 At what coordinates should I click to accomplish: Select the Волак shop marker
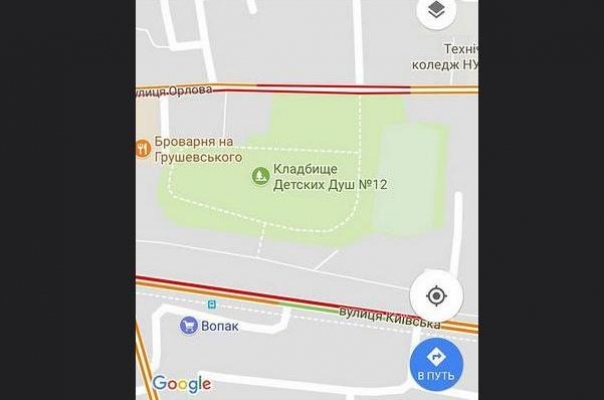click(188, 325)
